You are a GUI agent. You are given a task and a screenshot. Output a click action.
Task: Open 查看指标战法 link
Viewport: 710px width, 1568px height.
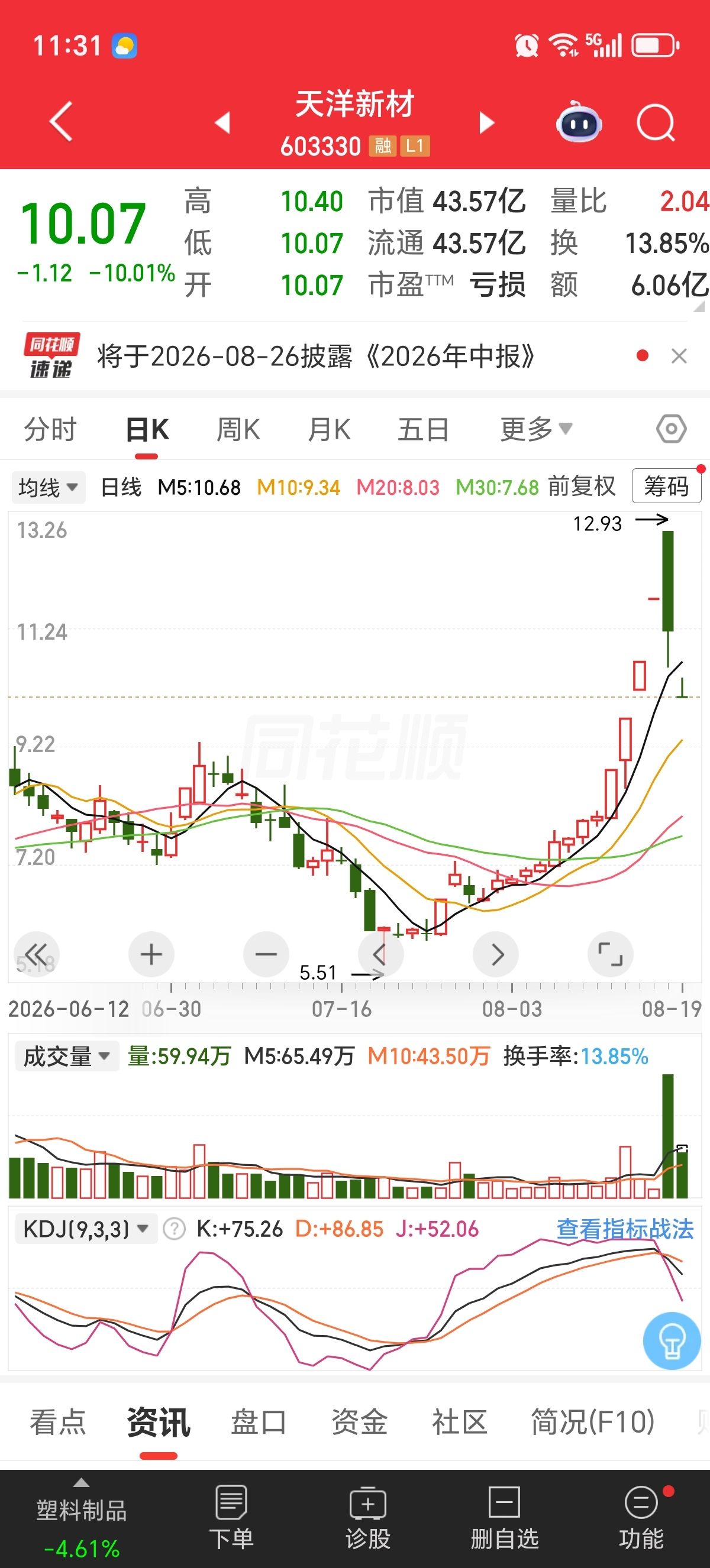pos(625,1230)
